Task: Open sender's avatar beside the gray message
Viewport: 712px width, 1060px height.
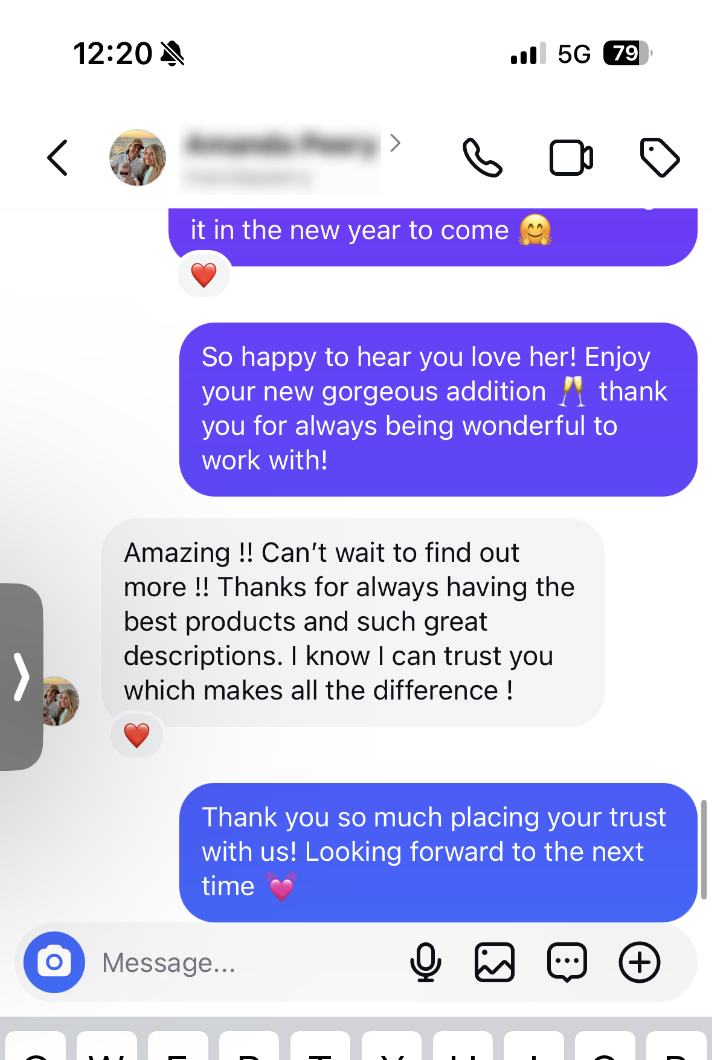Action: coord(60,701)
